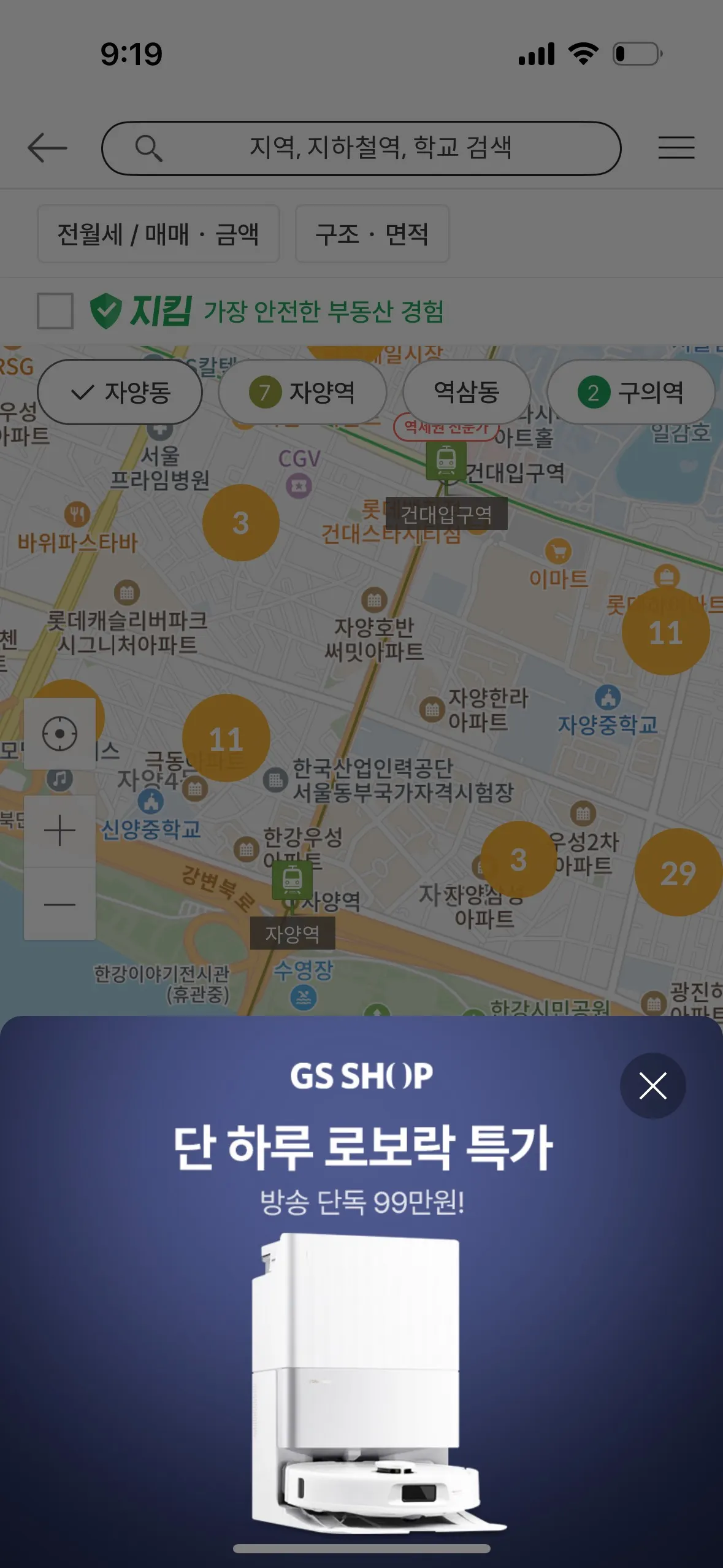
Task: Select the 자양동 chip
Action: [x=120, y=392]
